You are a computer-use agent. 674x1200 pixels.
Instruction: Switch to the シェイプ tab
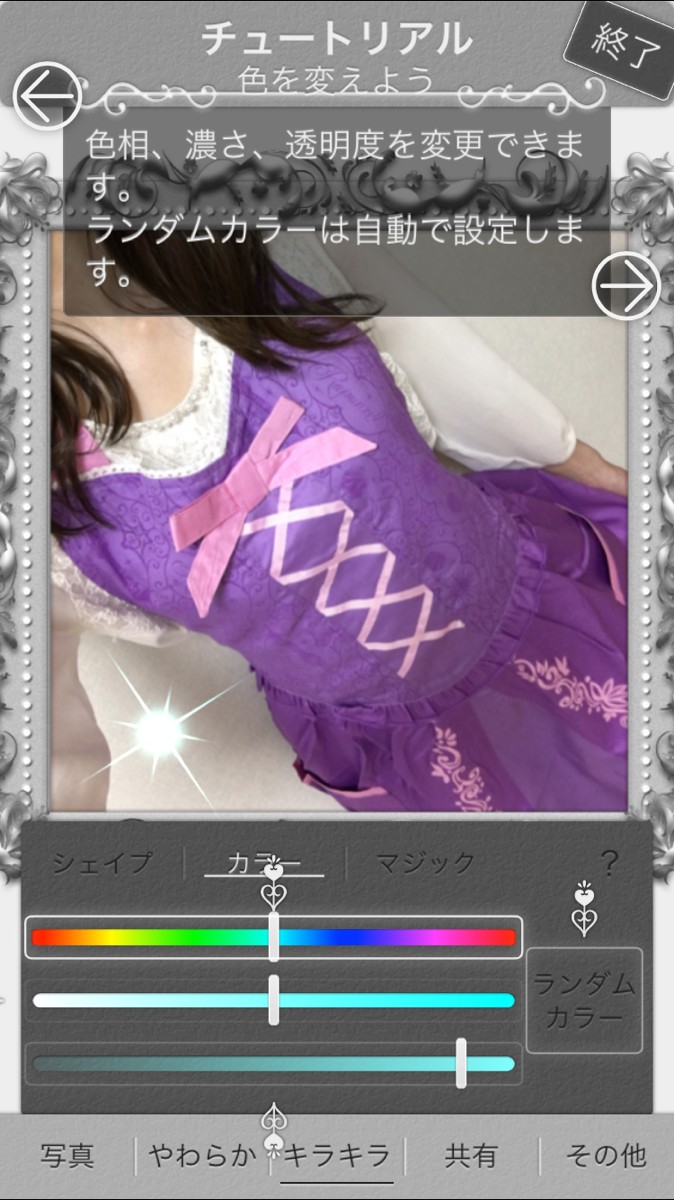(x=103, y=862)
